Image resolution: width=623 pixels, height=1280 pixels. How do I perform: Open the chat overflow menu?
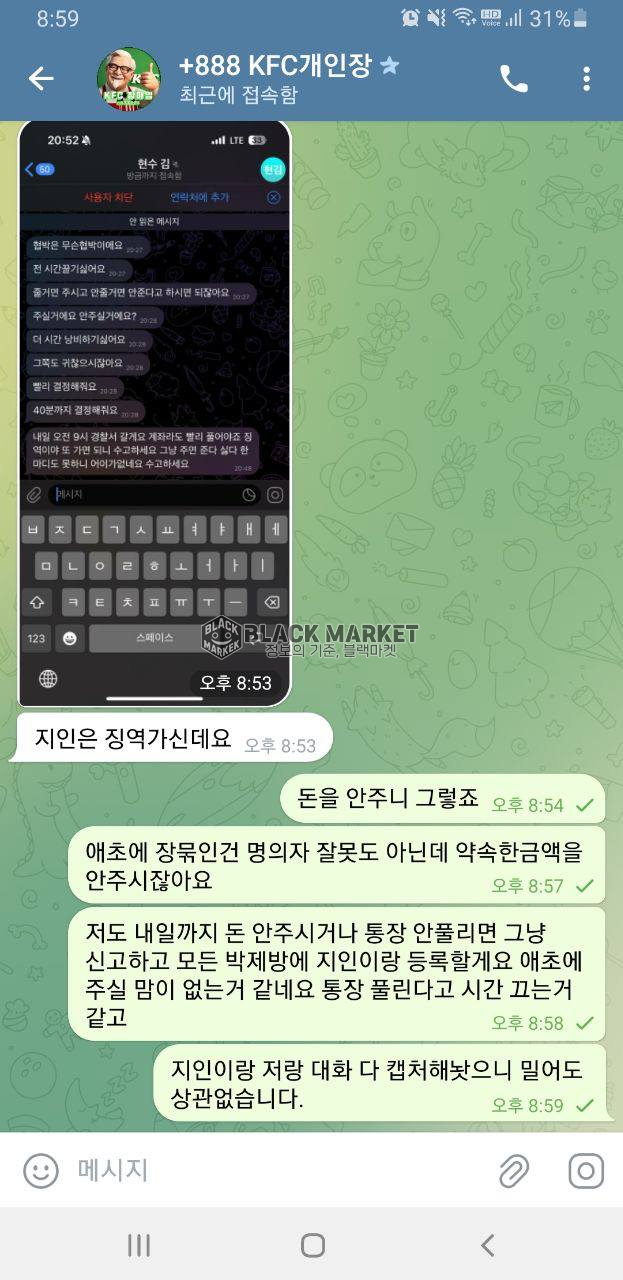pos(587,79)
